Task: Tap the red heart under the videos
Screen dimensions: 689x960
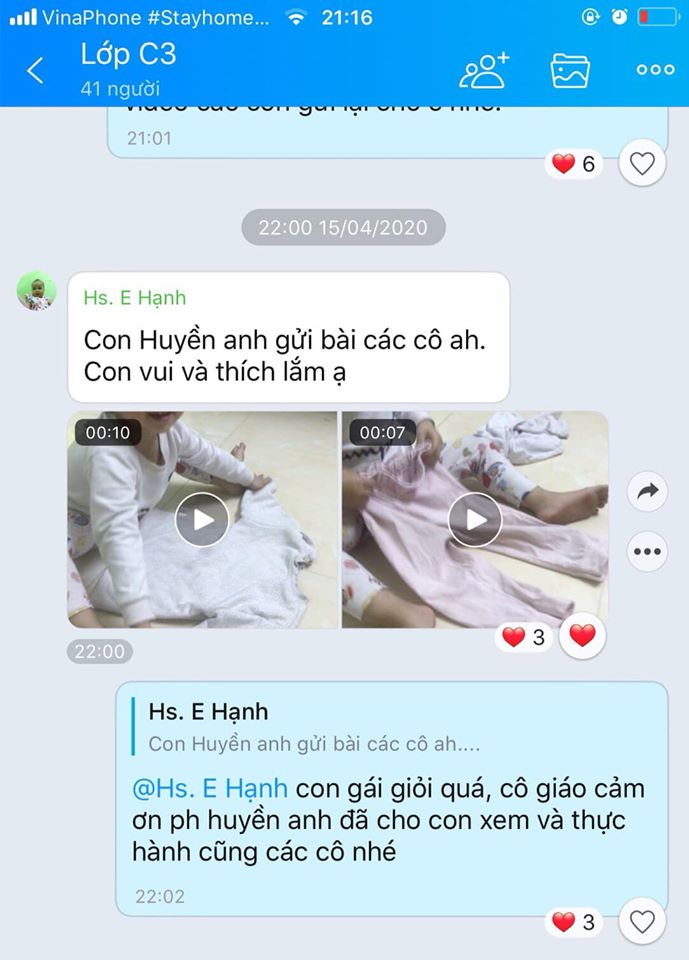Action: coord(582,636)
